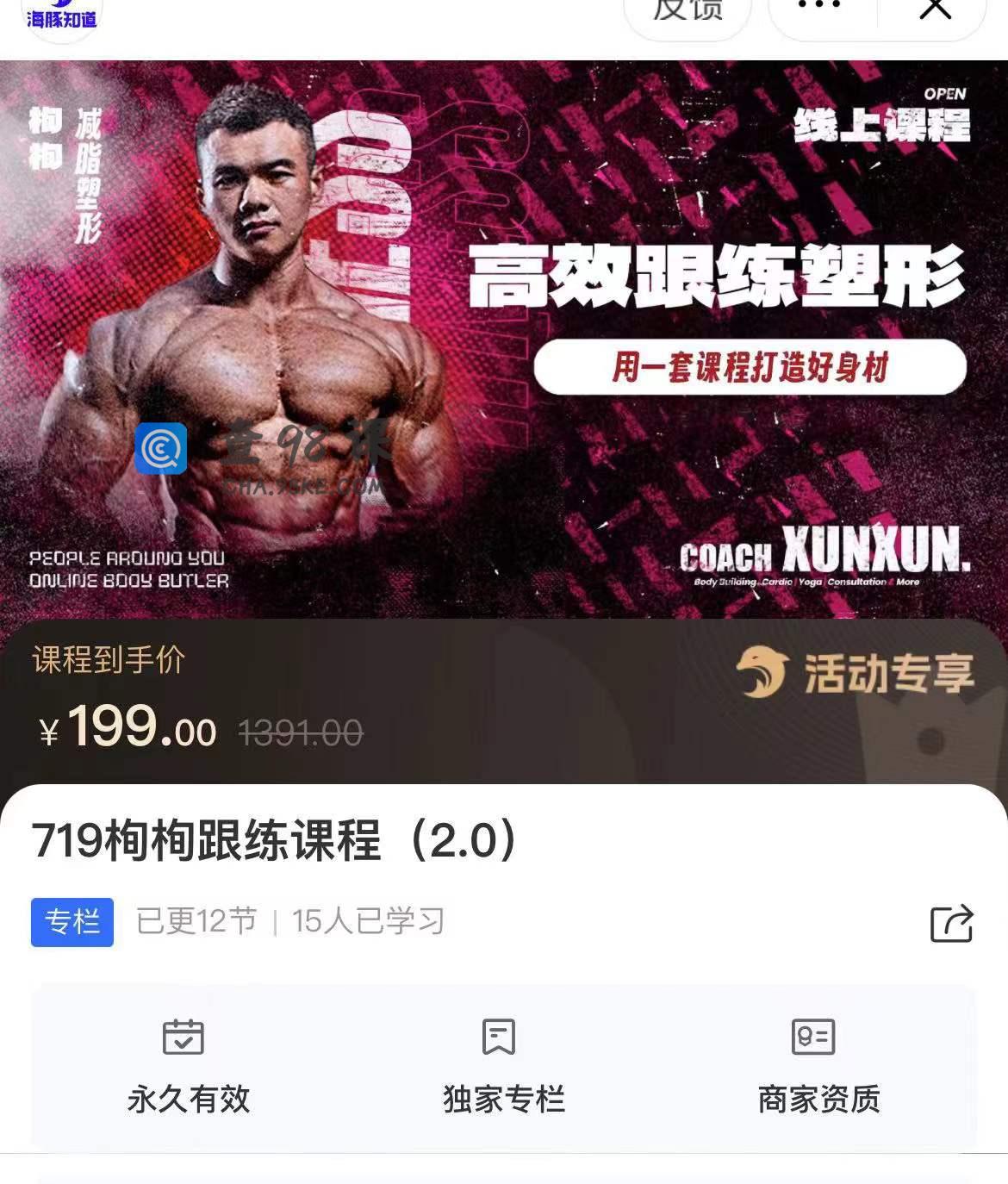1008x1184 pixels.
Task: Tap the 反馈 feedback button
Action: pyautogui.click(x=687, y=12)
